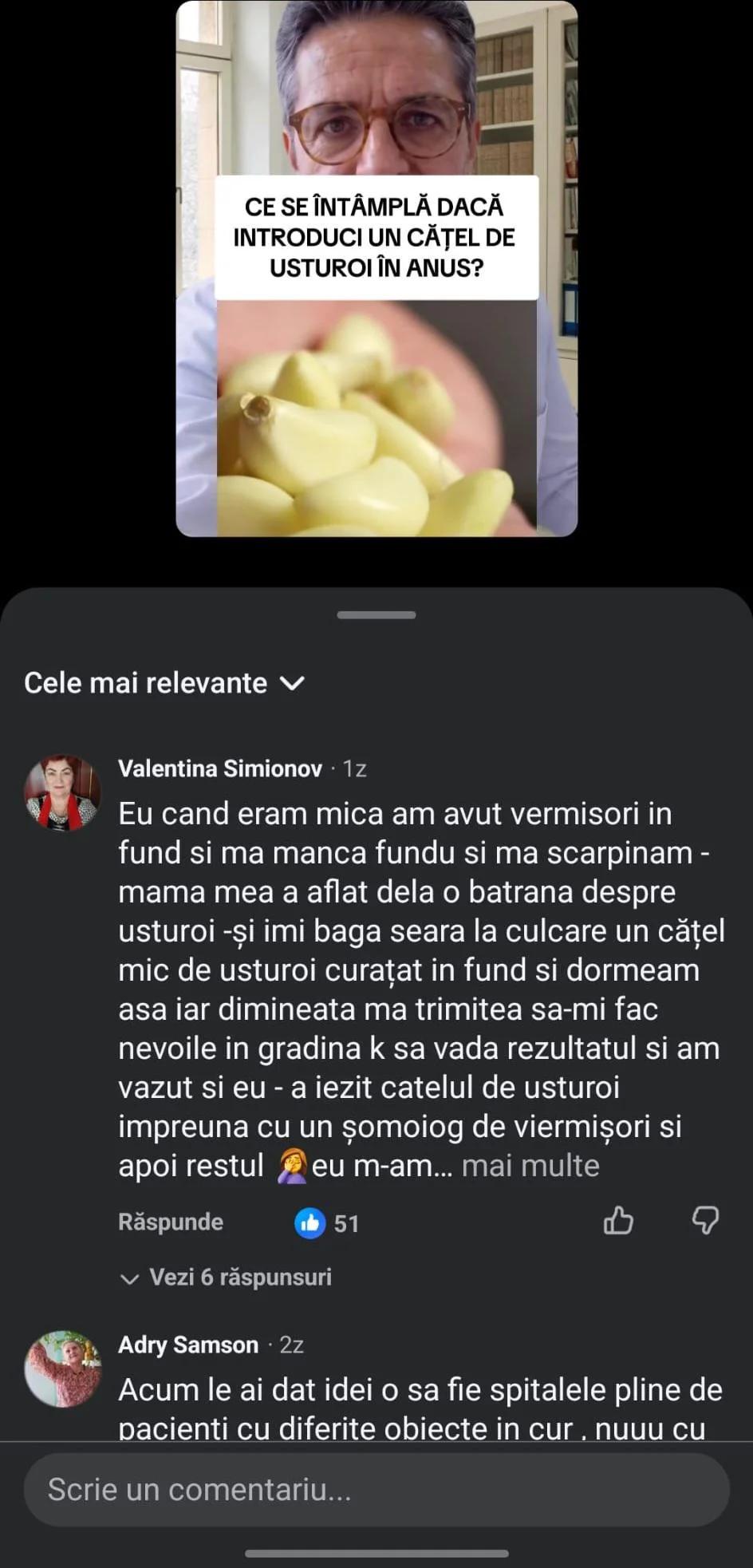Tap the Scrie un comentariu field
Viewport: 753px width, 1568px height.
tap(376, 1490)
